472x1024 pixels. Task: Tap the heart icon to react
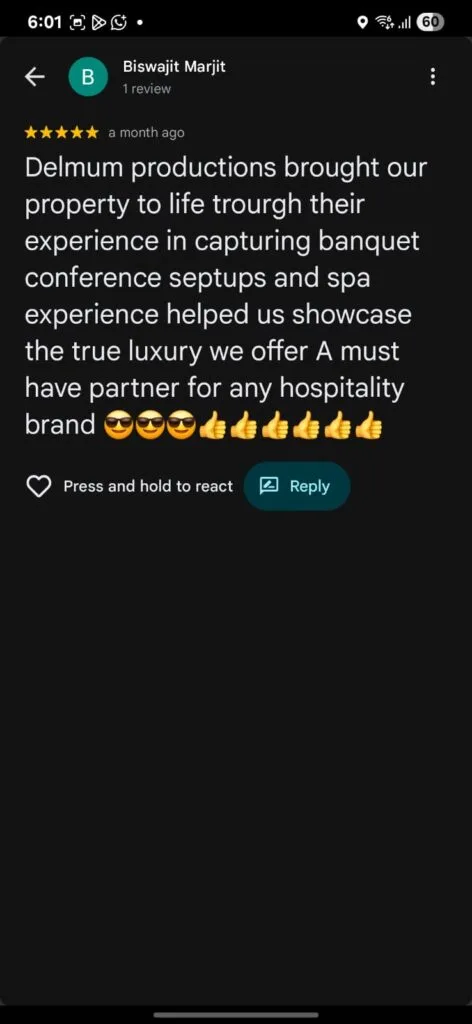tap(39, 486)
